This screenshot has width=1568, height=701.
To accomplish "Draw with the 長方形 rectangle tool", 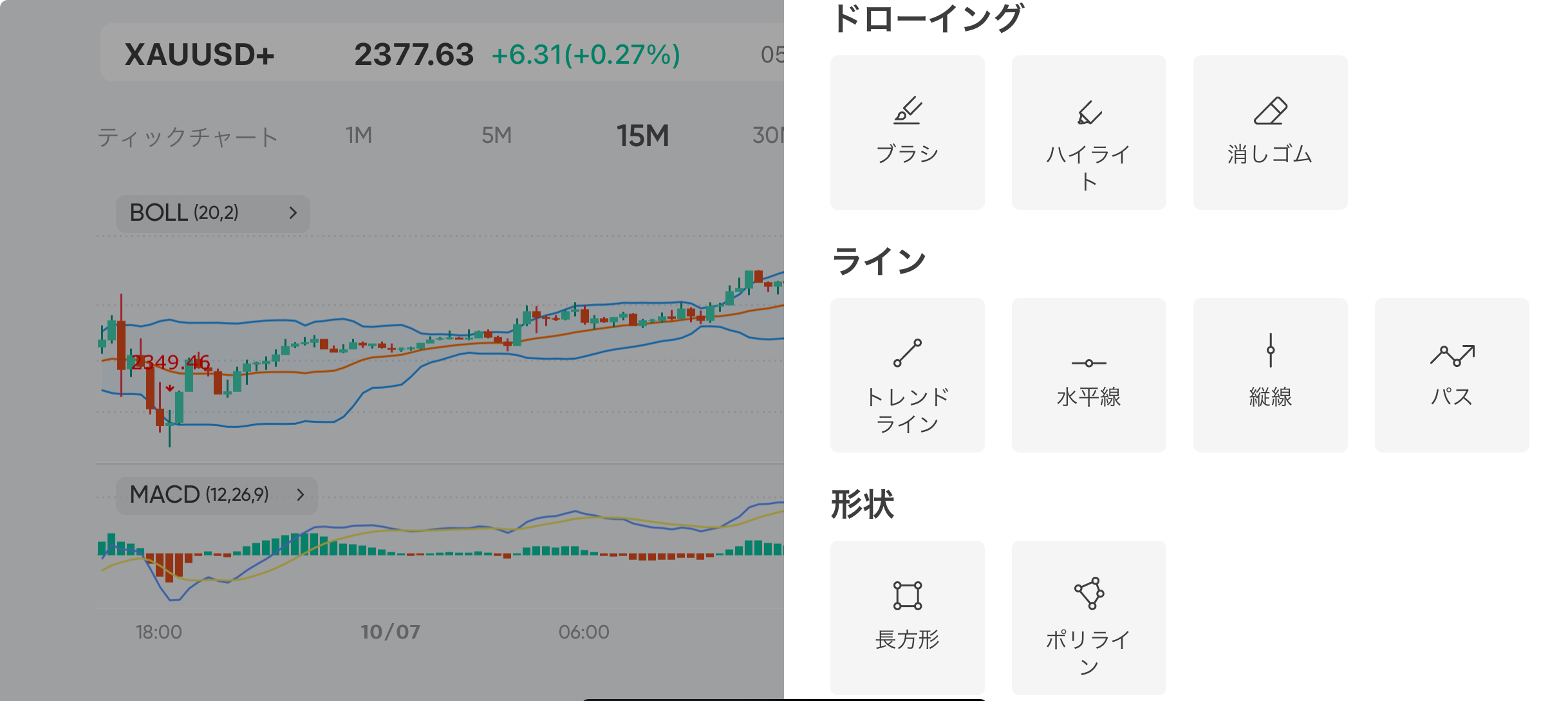I will click(907, 617).
